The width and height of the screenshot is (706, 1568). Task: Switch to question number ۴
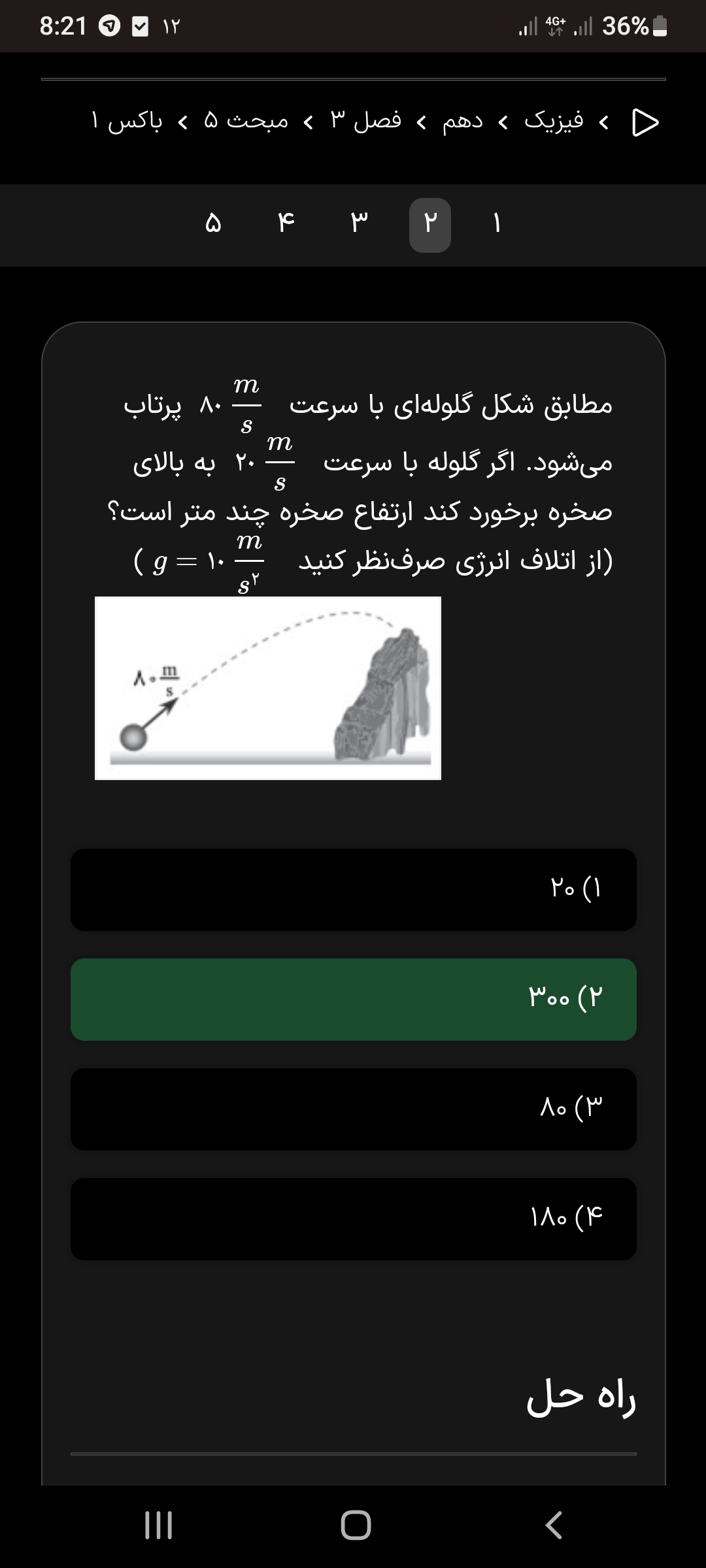pos(286,225)
